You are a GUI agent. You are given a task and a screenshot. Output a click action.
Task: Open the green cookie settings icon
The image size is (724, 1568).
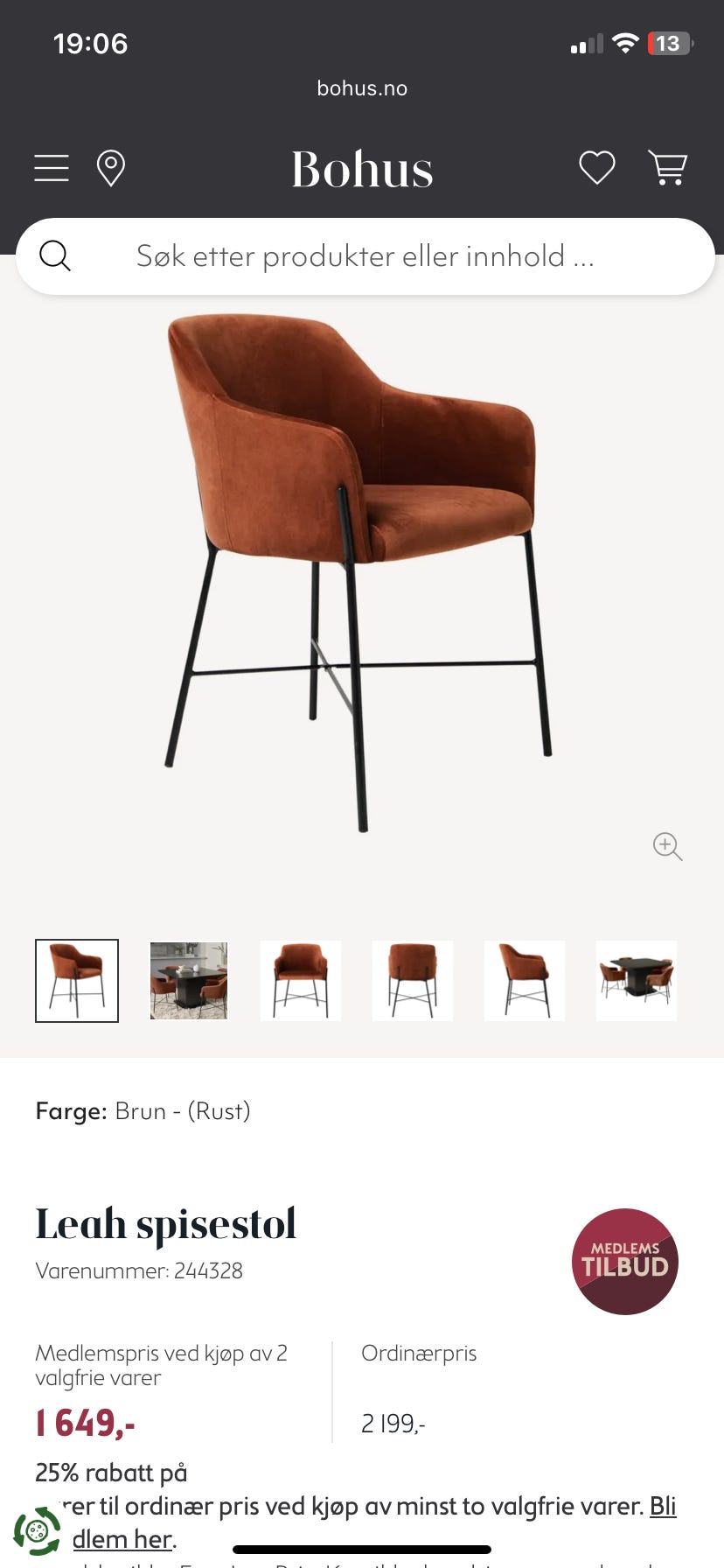tap(37, 1530)
